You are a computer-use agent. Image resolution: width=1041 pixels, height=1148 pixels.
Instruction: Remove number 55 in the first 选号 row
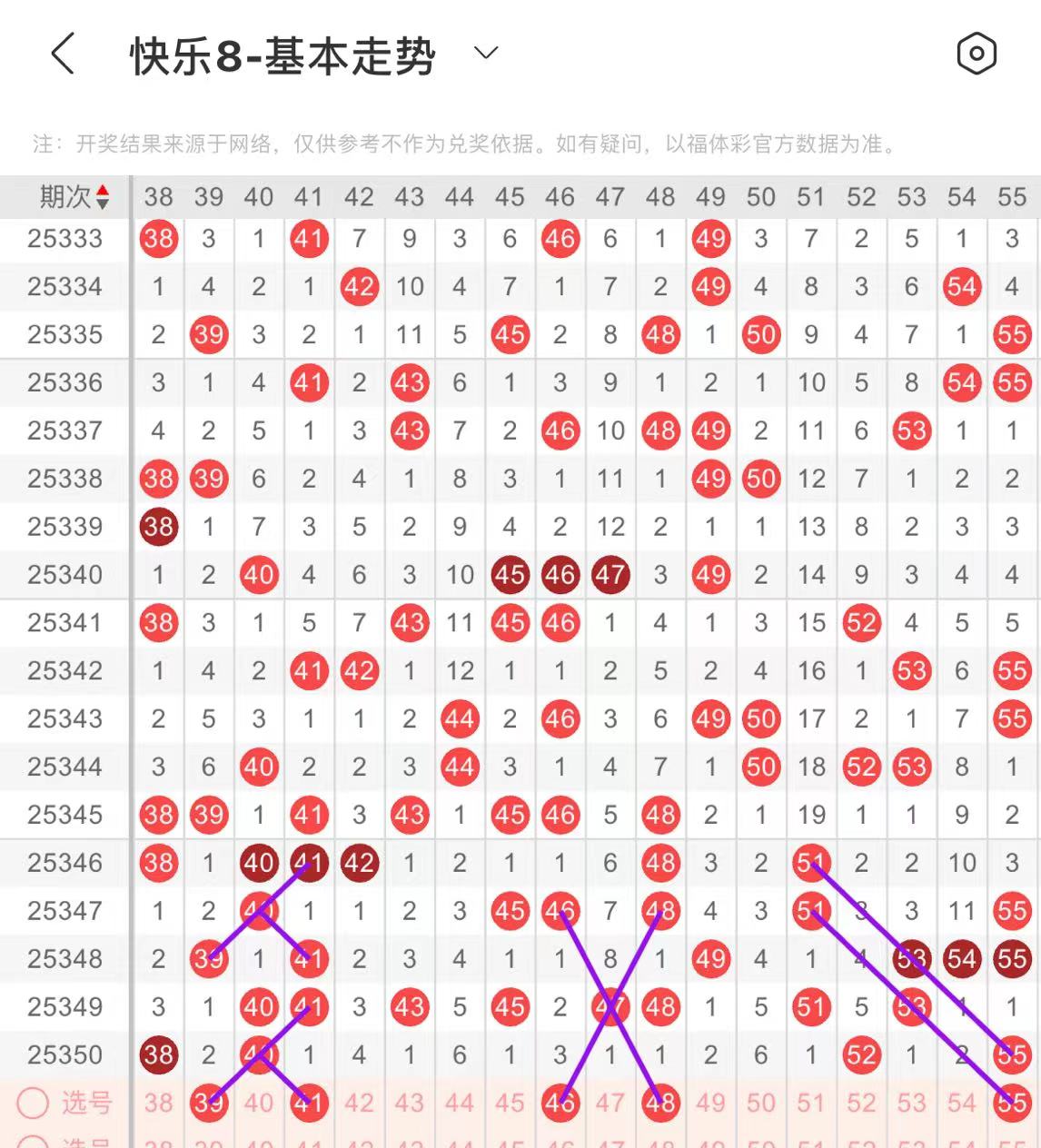point(1011,1103)
